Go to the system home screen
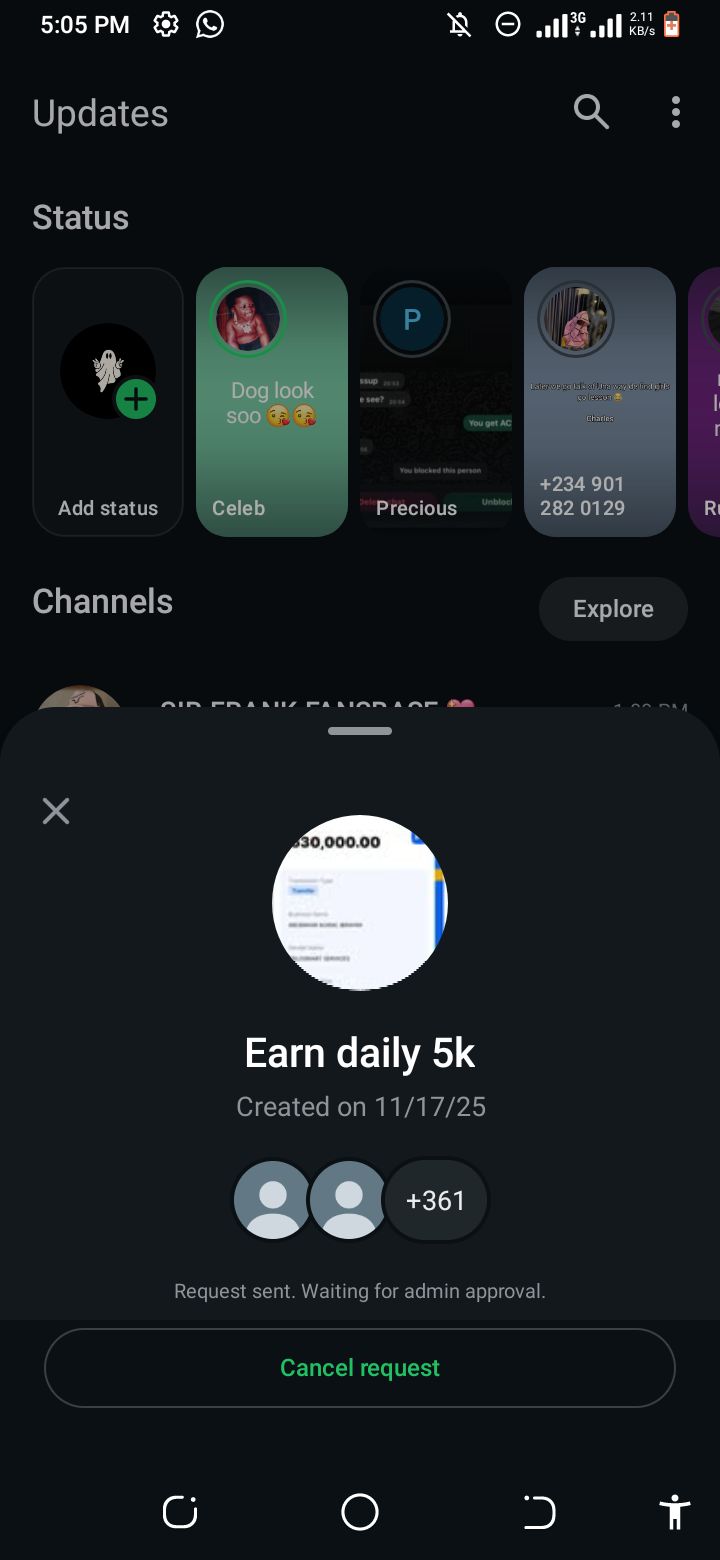This screenshot has height=1560, width=720. point(360,1512)
